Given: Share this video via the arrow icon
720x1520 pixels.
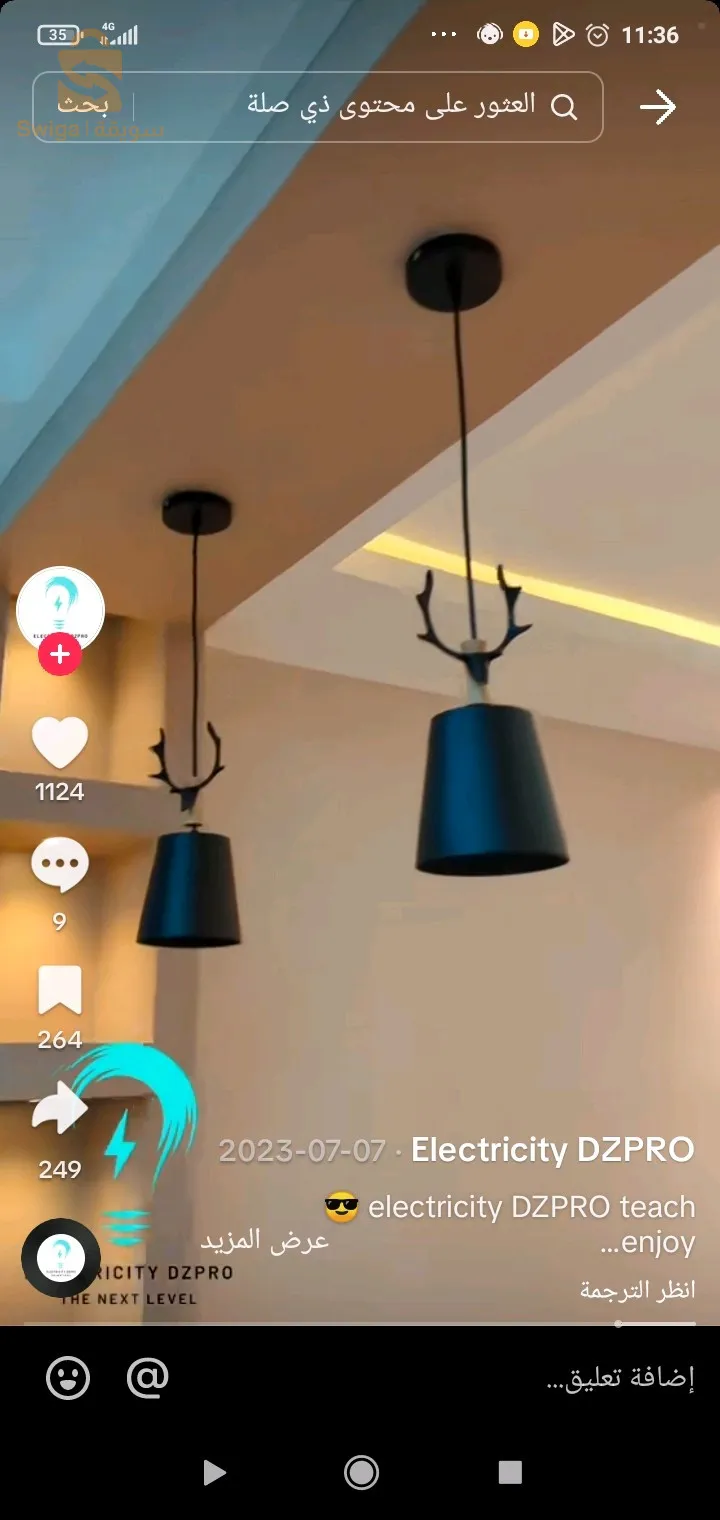Looking at the screenshot, I should coord(60,1109).
